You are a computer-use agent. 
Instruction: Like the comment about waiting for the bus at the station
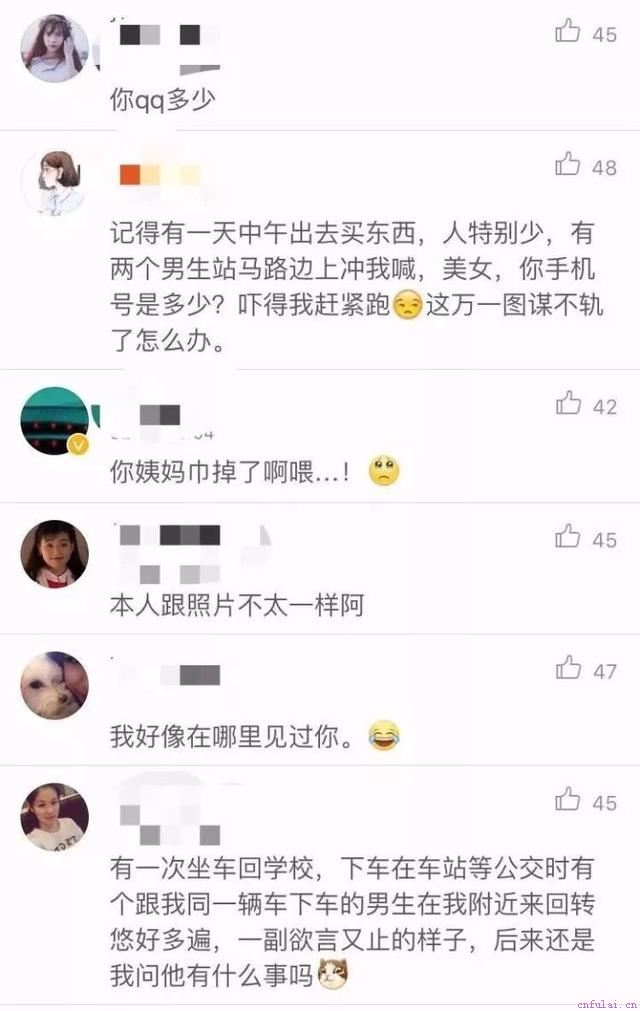click(568, 800)
